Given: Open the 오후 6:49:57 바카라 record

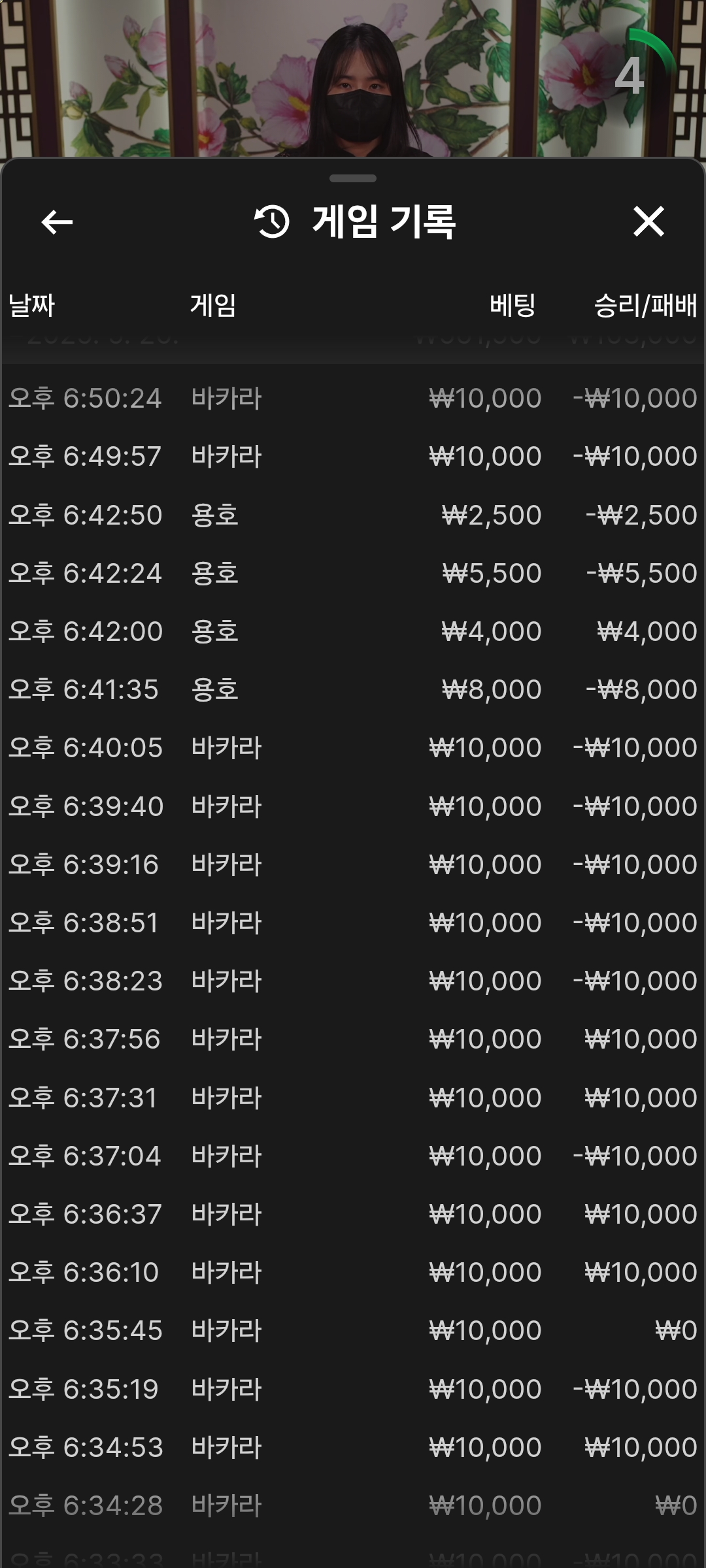Looking at the screenshot, I should coord(353,456).
